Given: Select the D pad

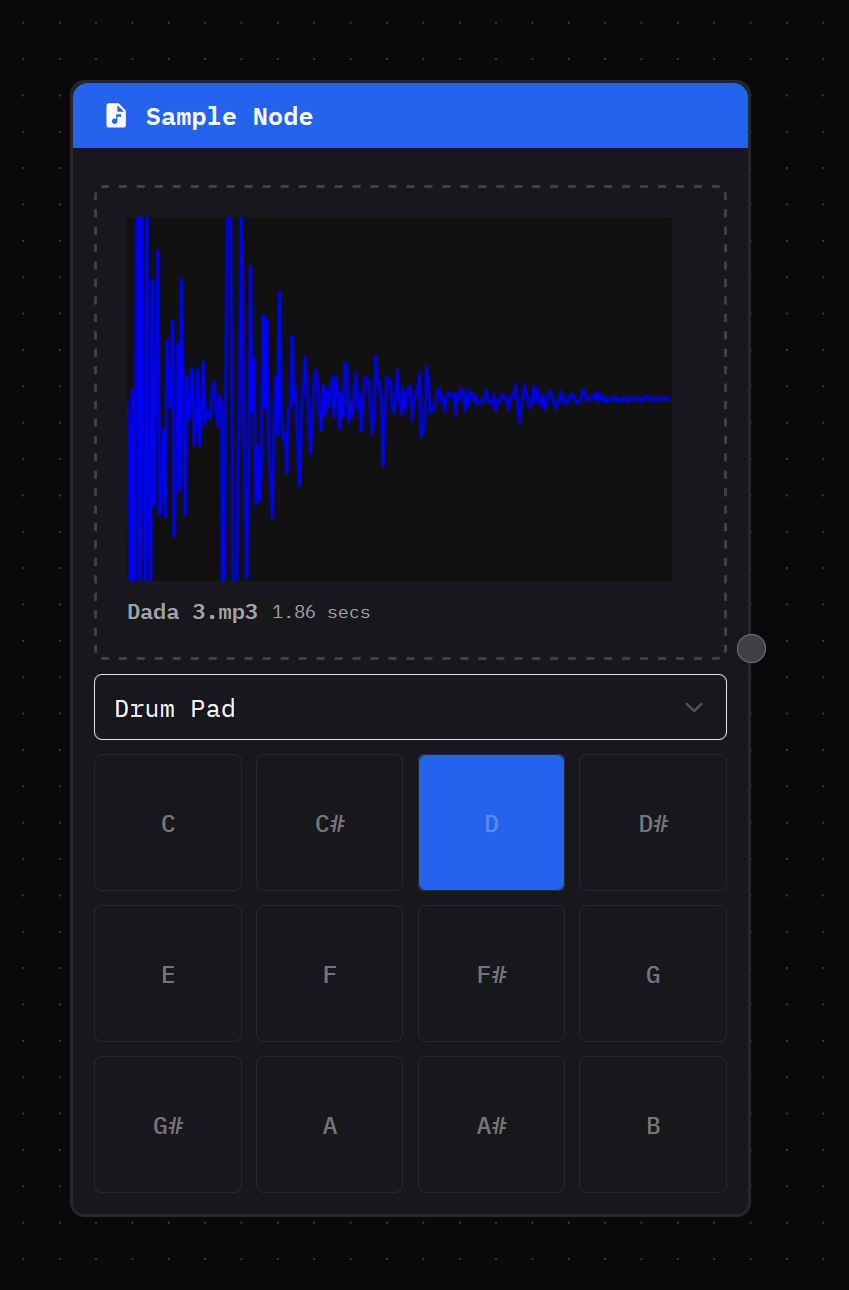Looking at the screenshot, I should [491, 822].
